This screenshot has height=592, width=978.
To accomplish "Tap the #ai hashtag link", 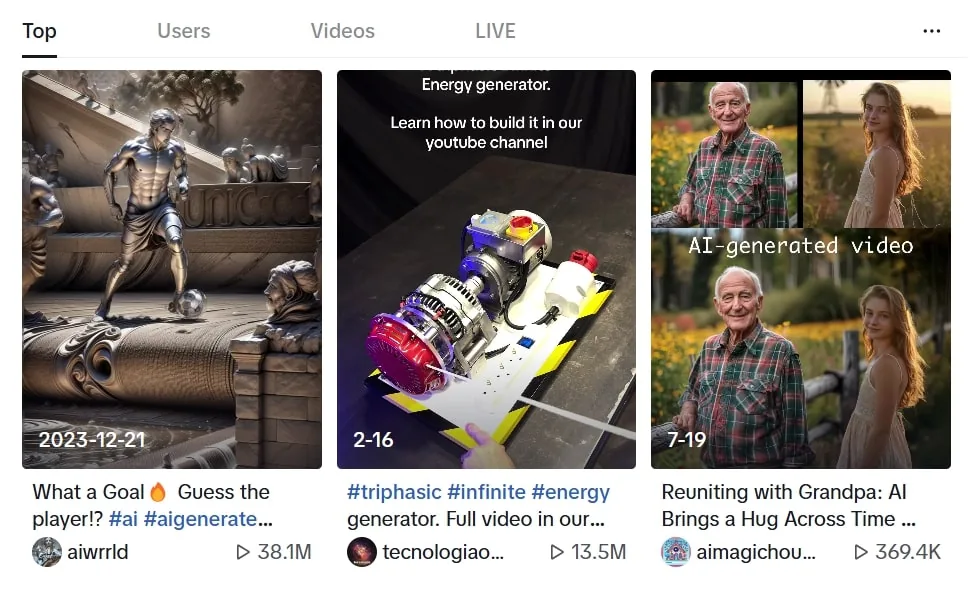I will [x=123, y=519].
